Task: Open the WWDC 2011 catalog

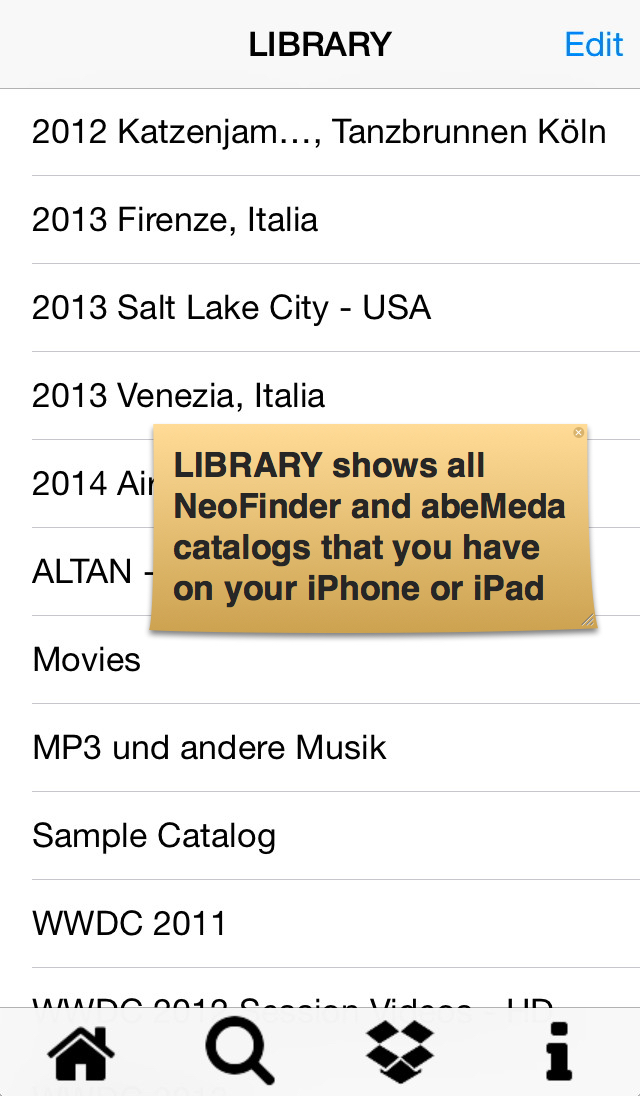Action: coord(320,924)
